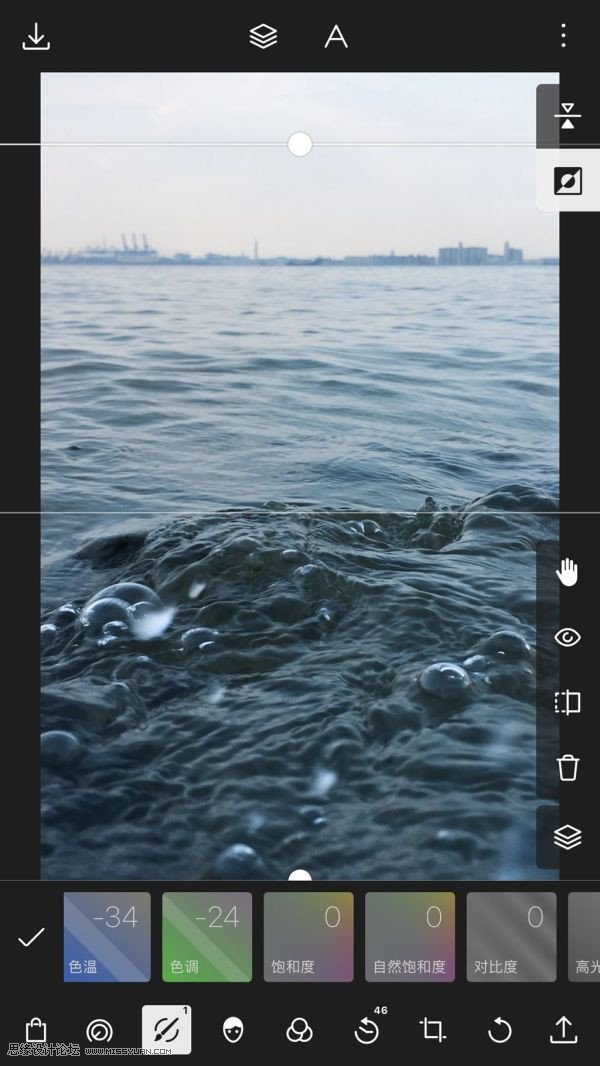The image size is (600, 1066).
Task: Select the 色温 adjustment tile
Action: (107, 937)
